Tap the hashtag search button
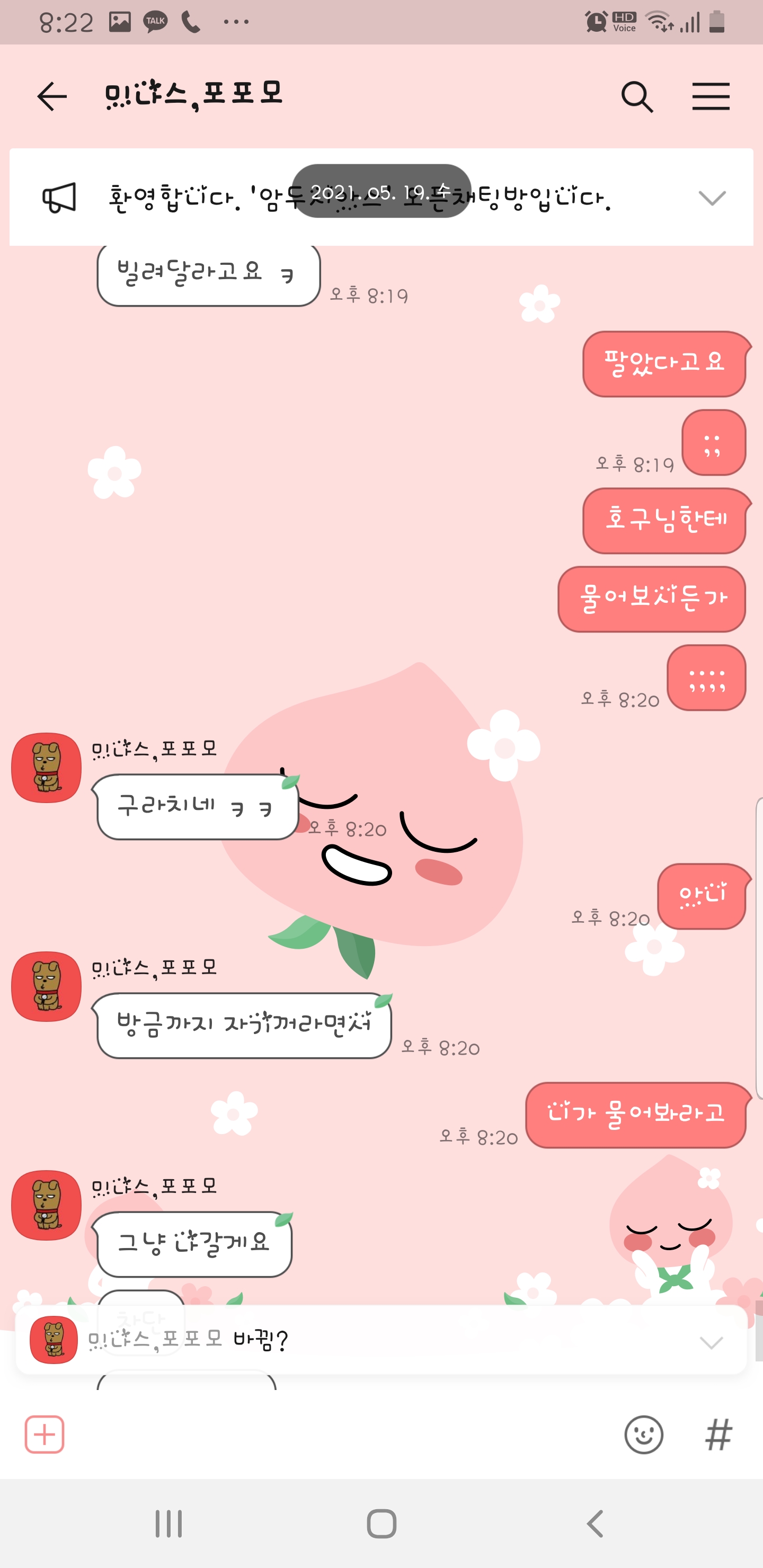The image size is (763, 1568). pos(718,1435)
